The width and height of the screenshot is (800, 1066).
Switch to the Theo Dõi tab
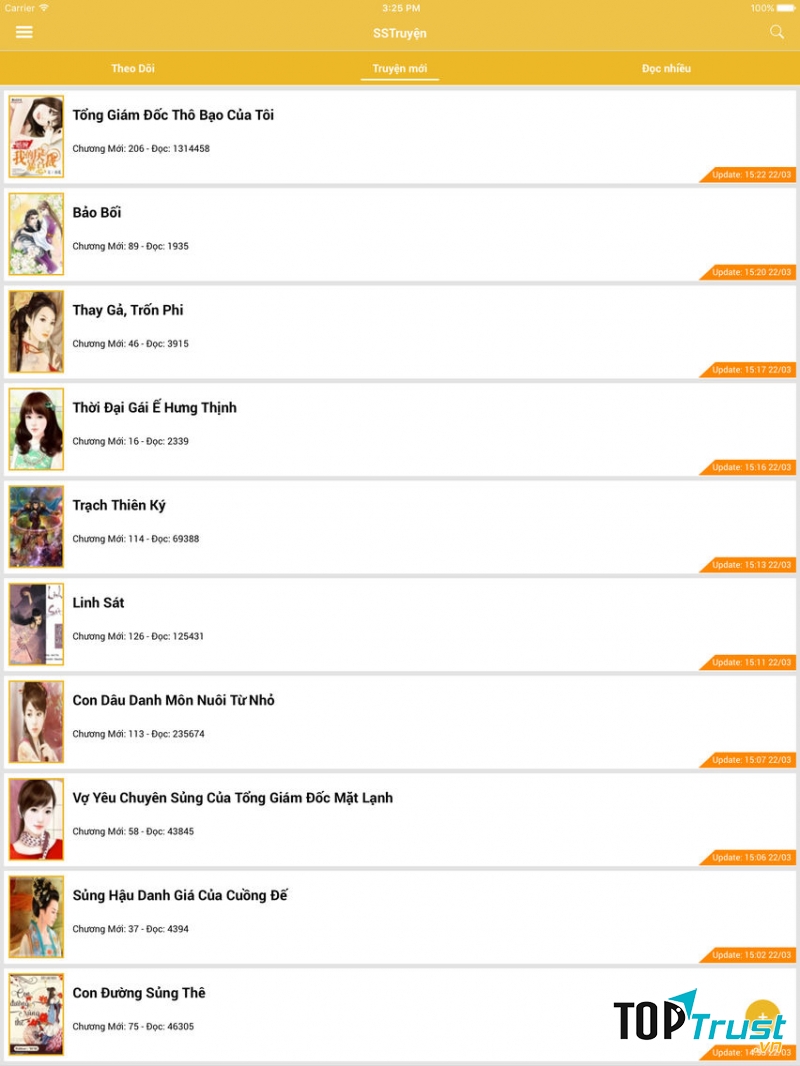(133, 69)
